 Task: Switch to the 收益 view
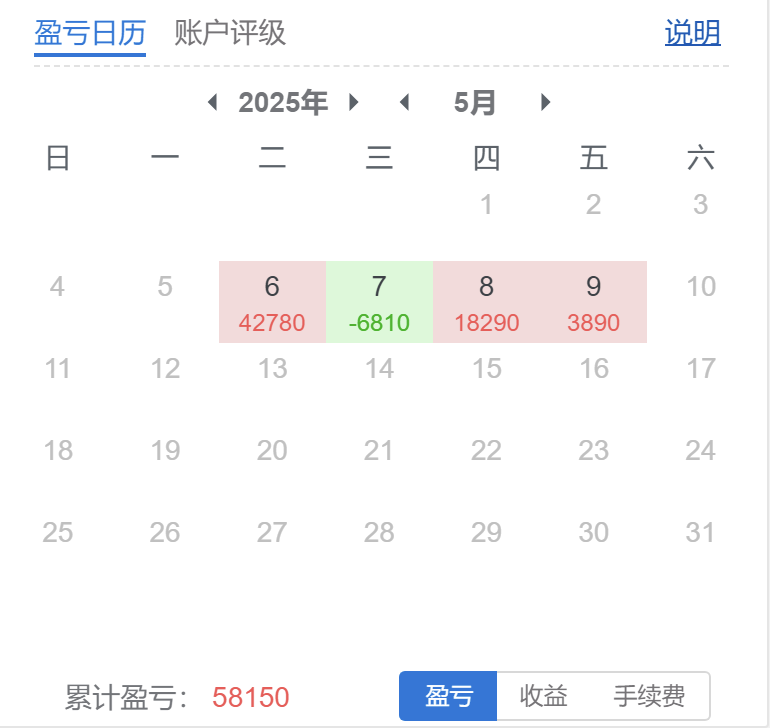(544, 696)
